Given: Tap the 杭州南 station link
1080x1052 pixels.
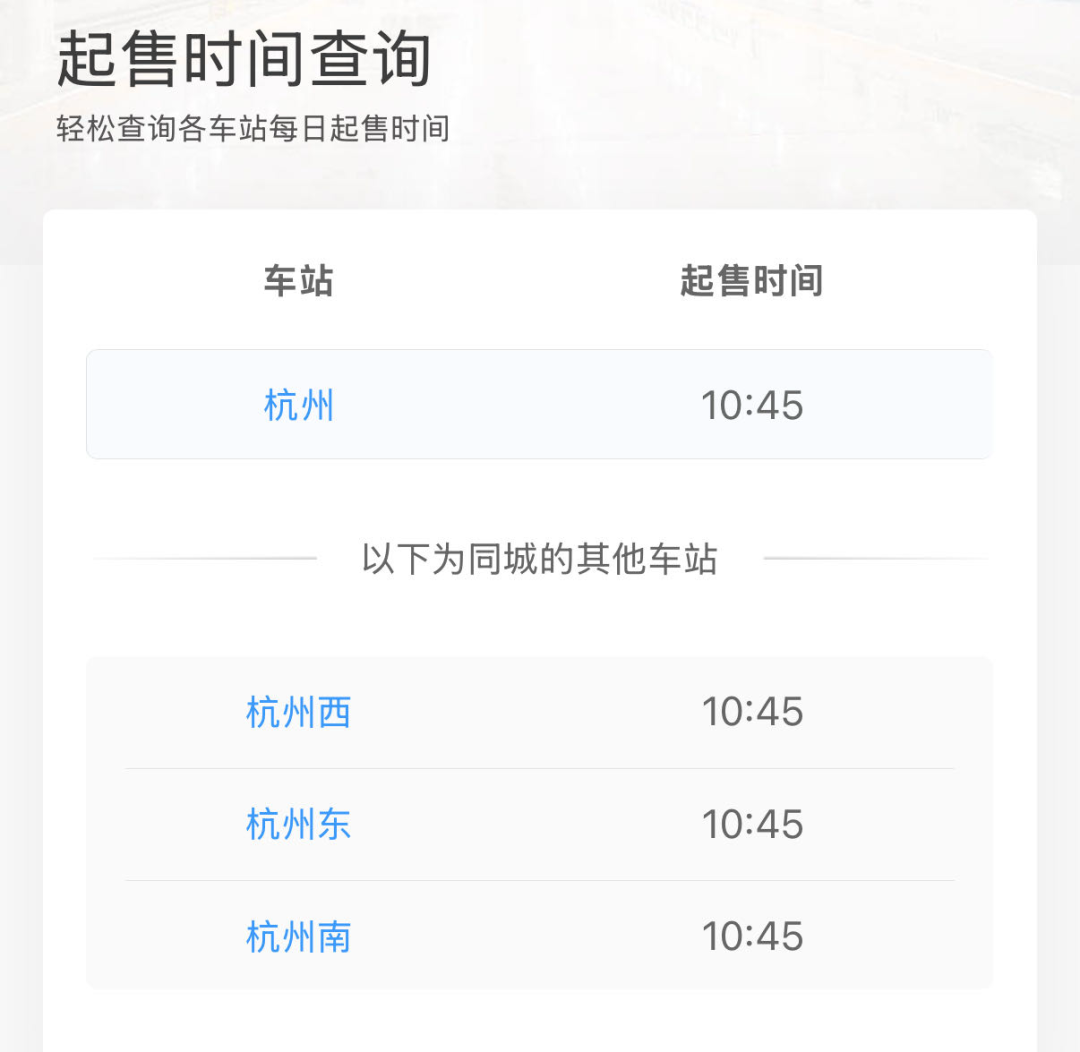Looking at the screenshot, I should pos(298,937).
